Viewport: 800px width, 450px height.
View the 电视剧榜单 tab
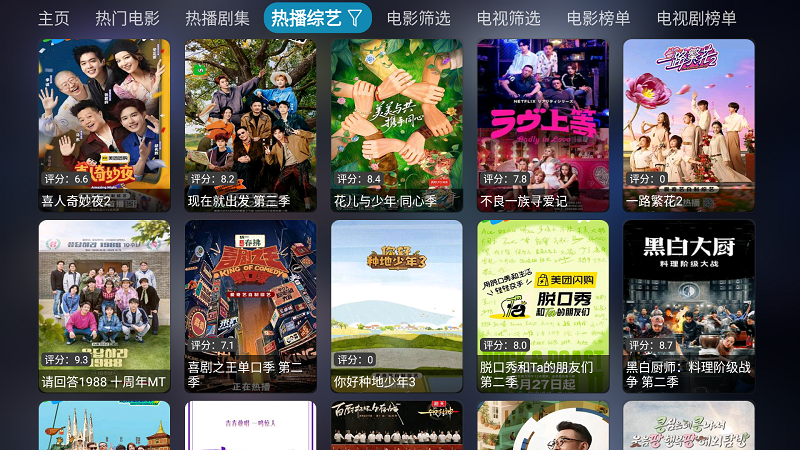[696, 18]
